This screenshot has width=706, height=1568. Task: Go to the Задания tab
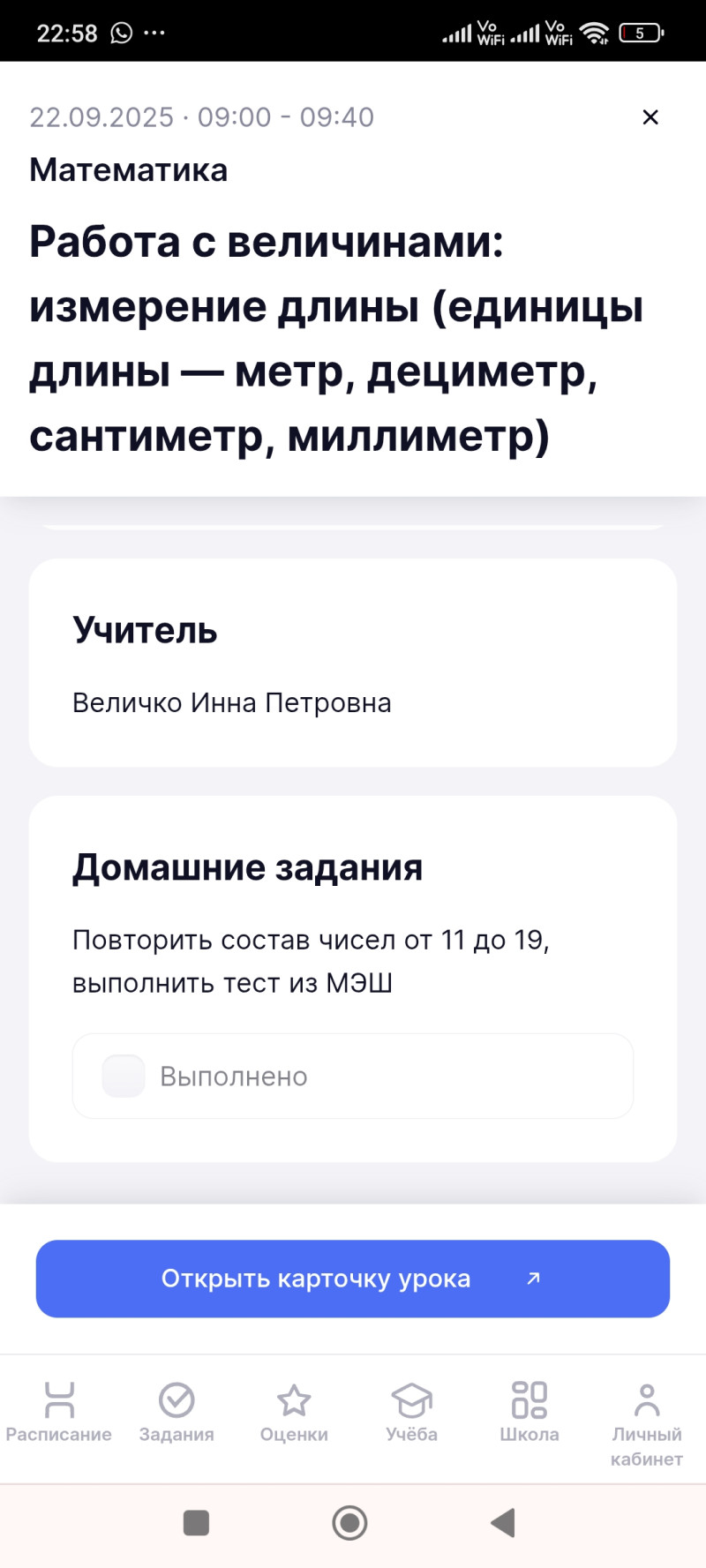tap(176, 1412)
